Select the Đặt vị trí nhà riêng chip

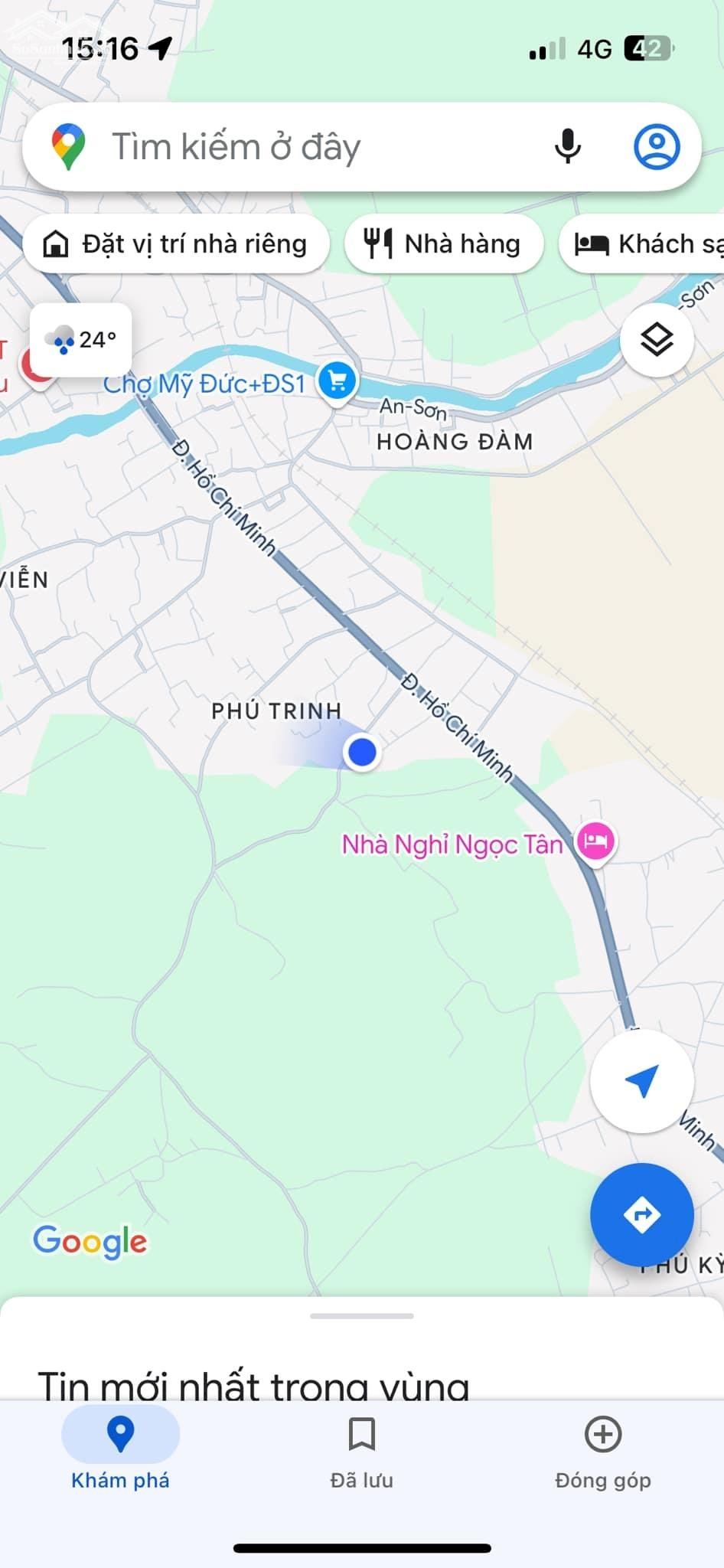(177, 244)
